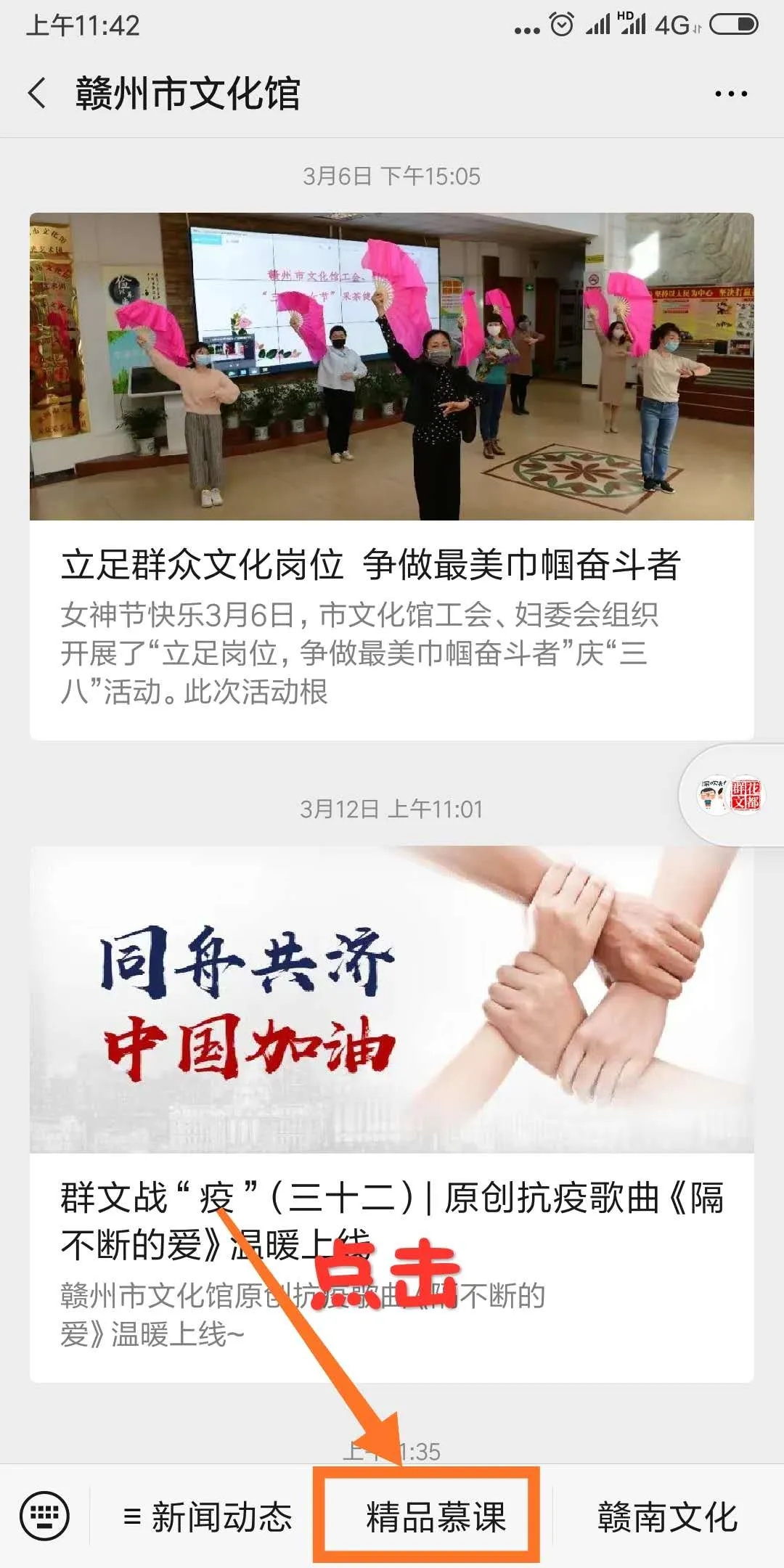Open the 赣南文化 menu

point(666,1517)
